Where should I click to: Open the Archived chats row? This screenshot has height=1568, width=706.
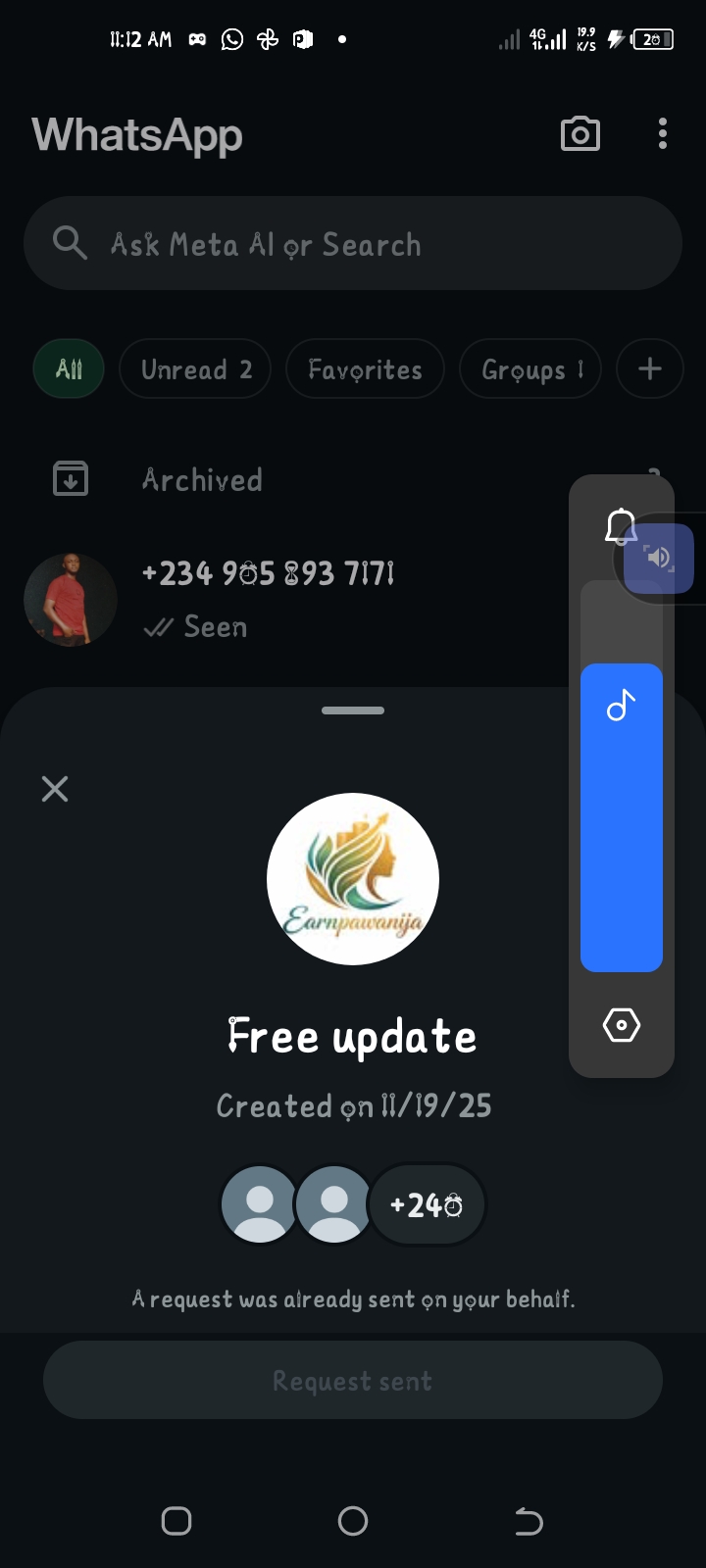click(x=294, y=479)
